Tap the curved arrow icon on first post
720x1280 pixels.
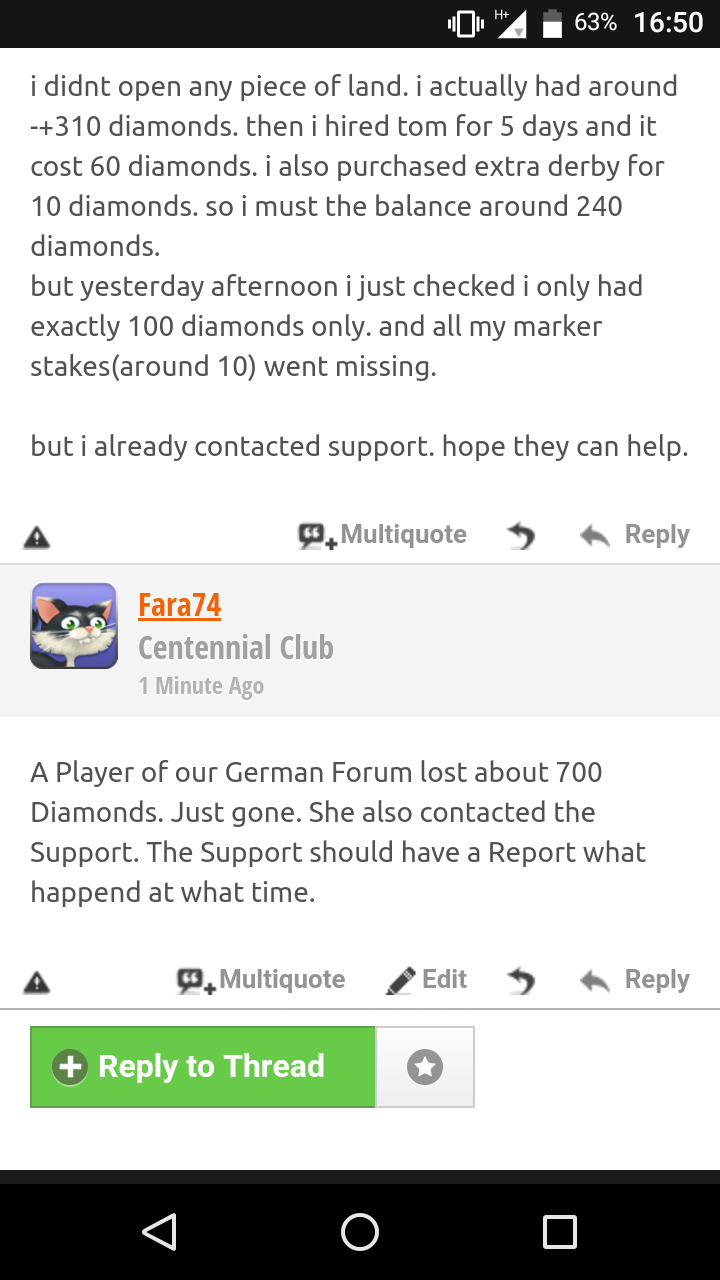point(521,537)
